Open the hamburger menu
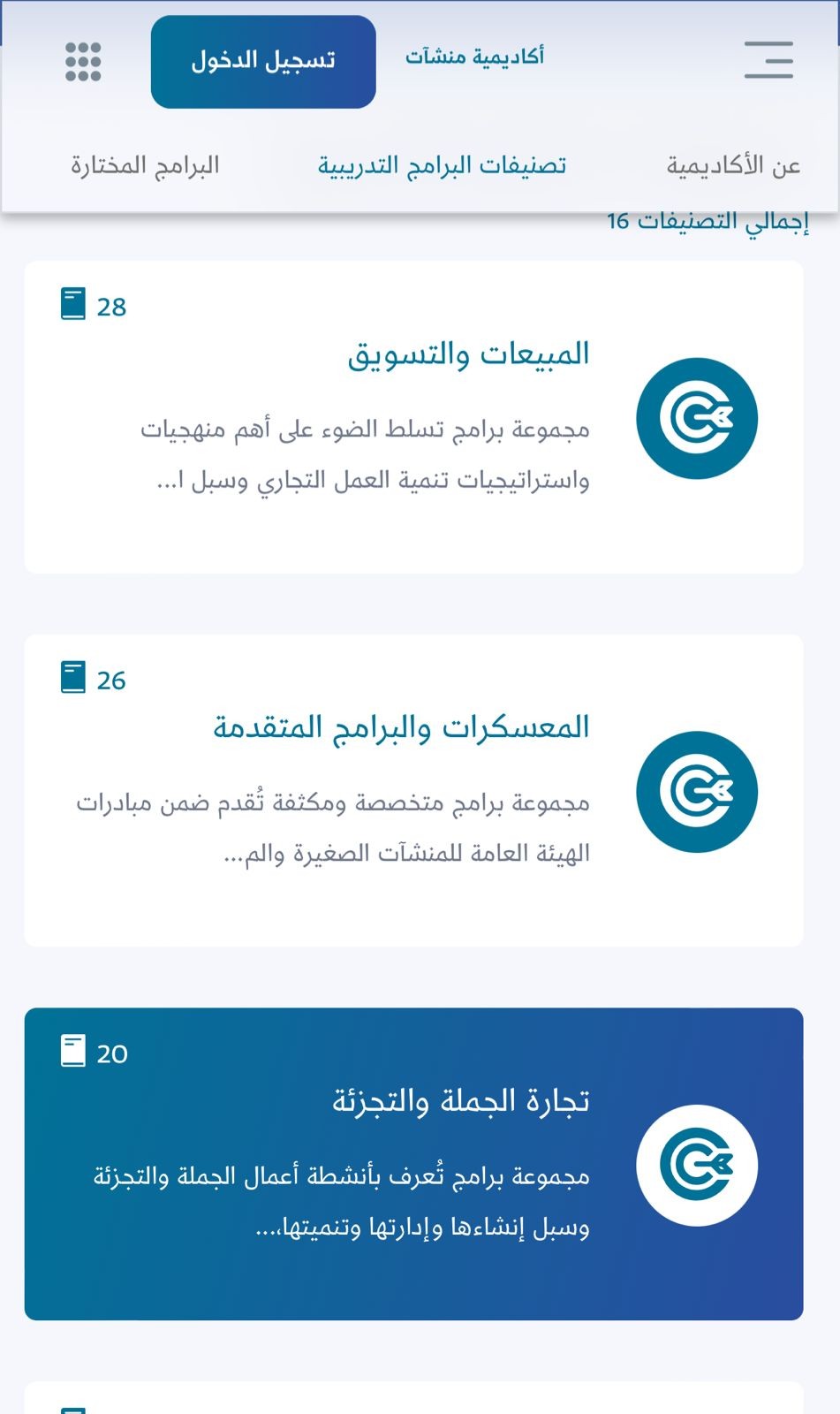 click(768, 60)
